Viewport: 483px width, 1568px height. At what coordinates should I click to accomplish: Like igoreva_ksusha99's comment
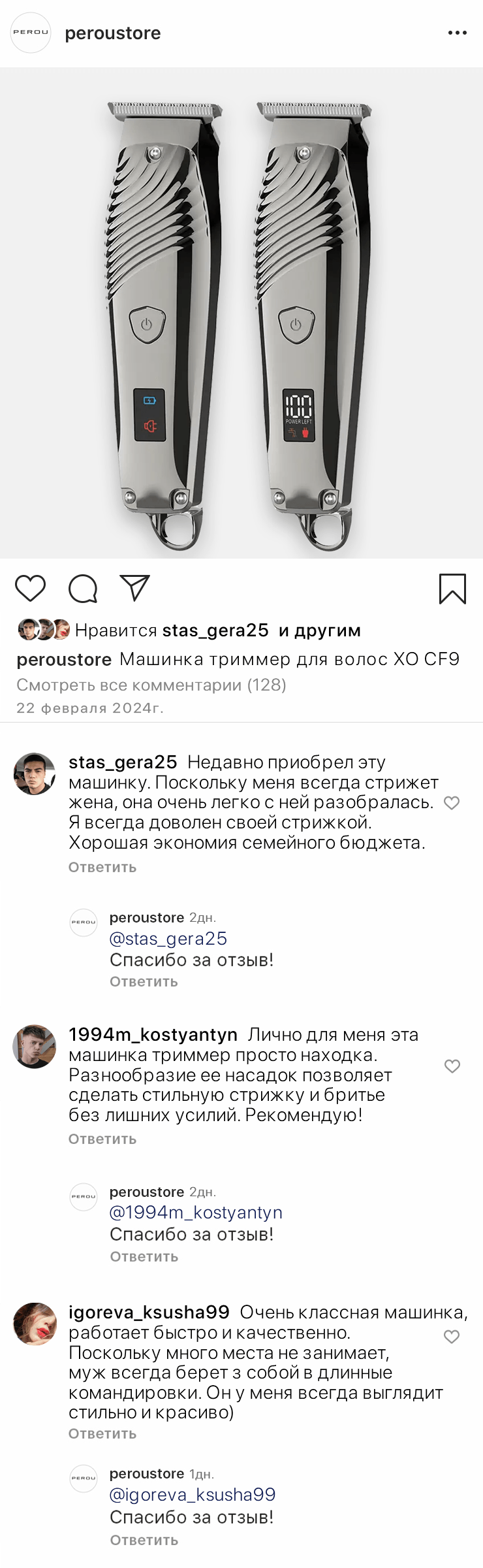click(452, 1337)
